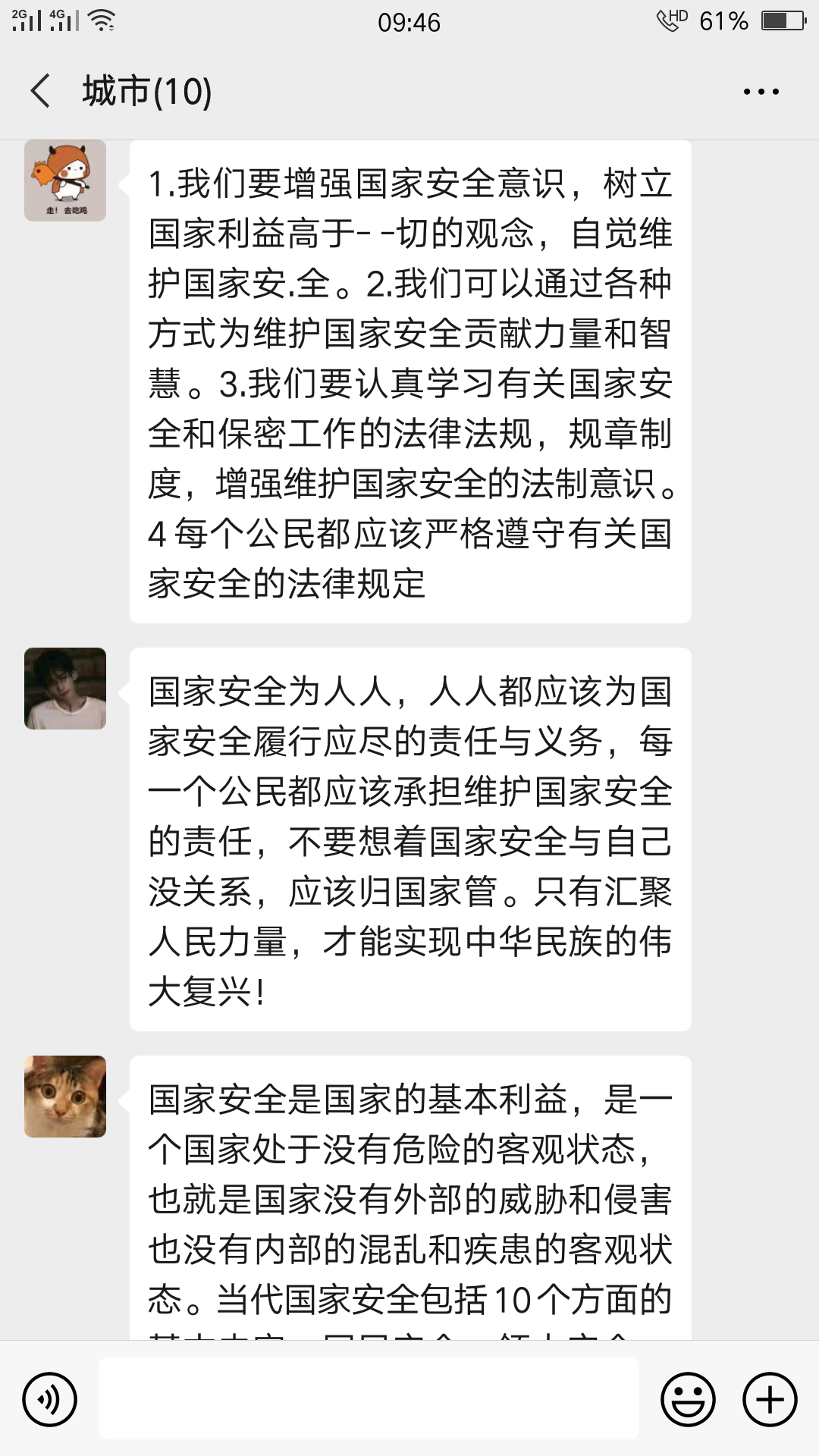This screenshot has width=819, height=1456.
Task: Go back from the 城市 group chat
Action: [41, 92]
